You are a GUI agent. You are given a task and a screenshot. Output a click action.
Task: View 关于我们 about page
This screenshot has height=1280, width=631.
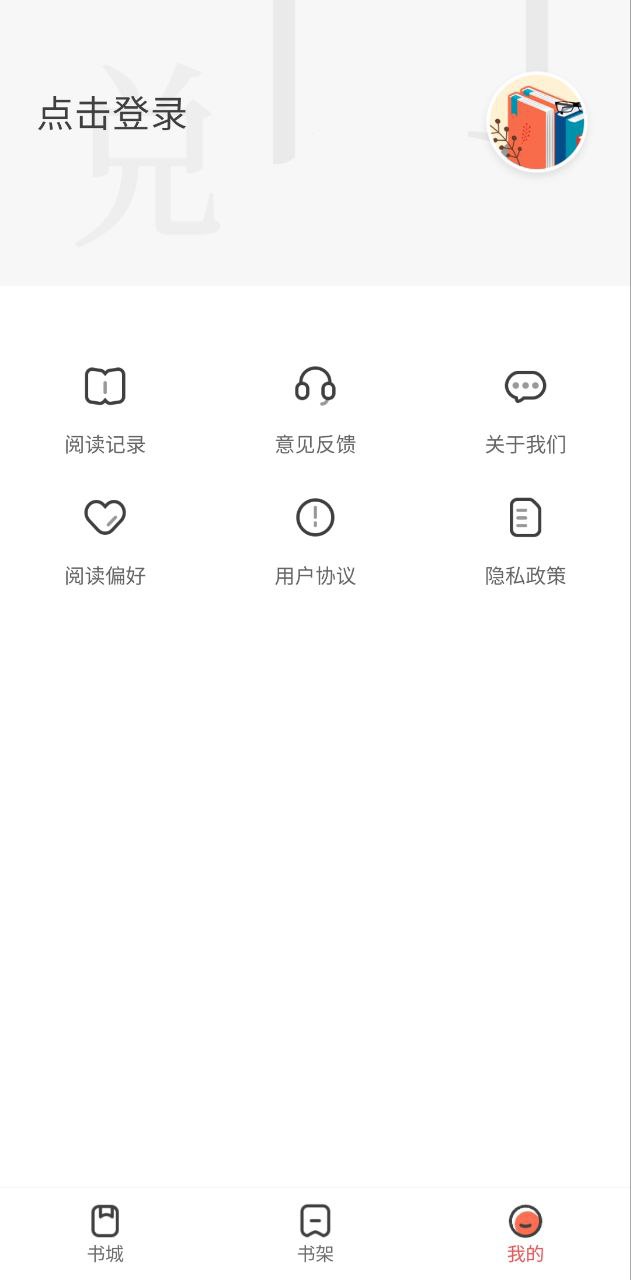coord(525,409)
